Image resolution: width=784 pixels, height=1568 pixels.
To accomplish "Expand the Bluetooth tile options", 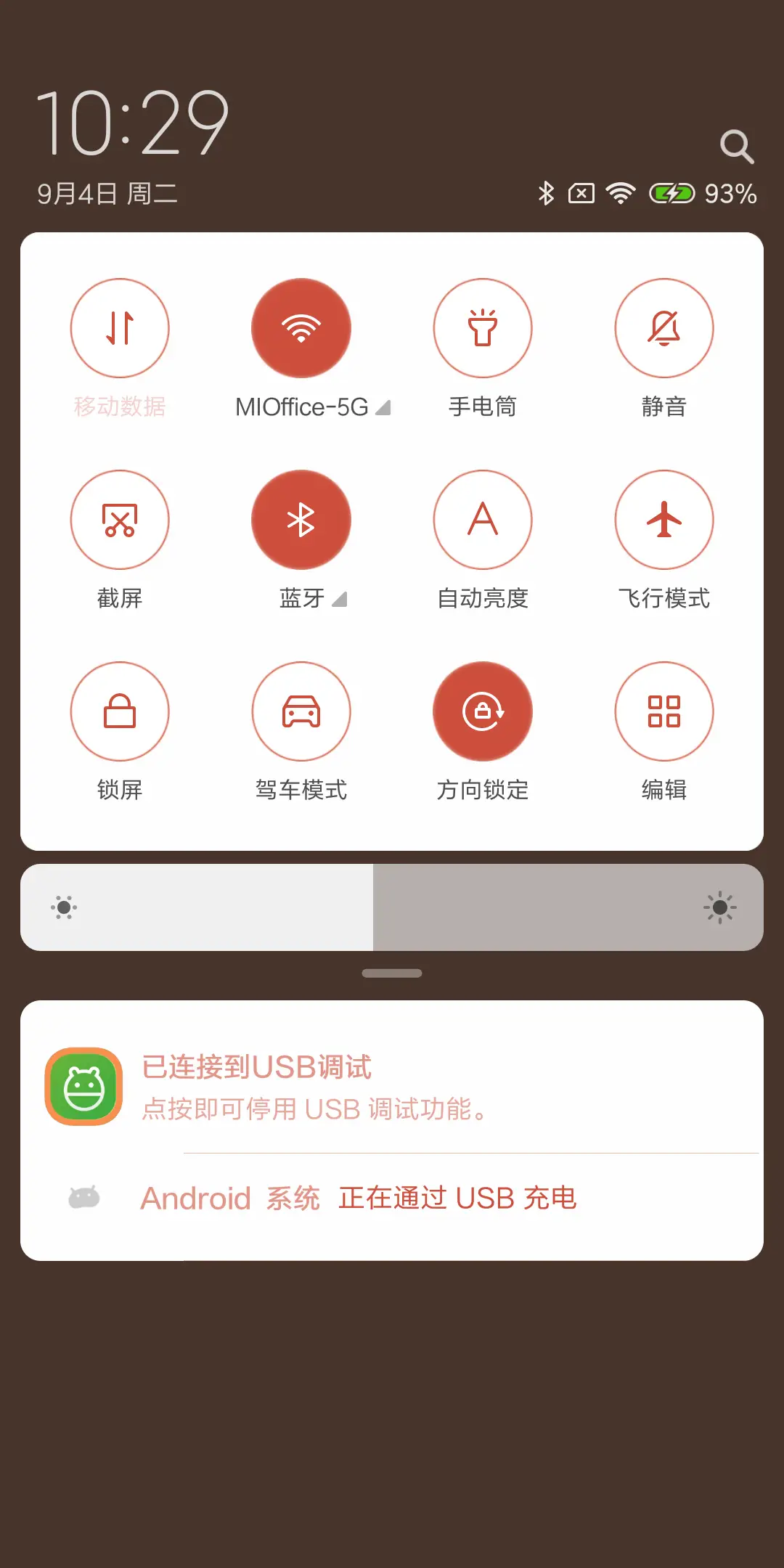I will click(338, 600).
